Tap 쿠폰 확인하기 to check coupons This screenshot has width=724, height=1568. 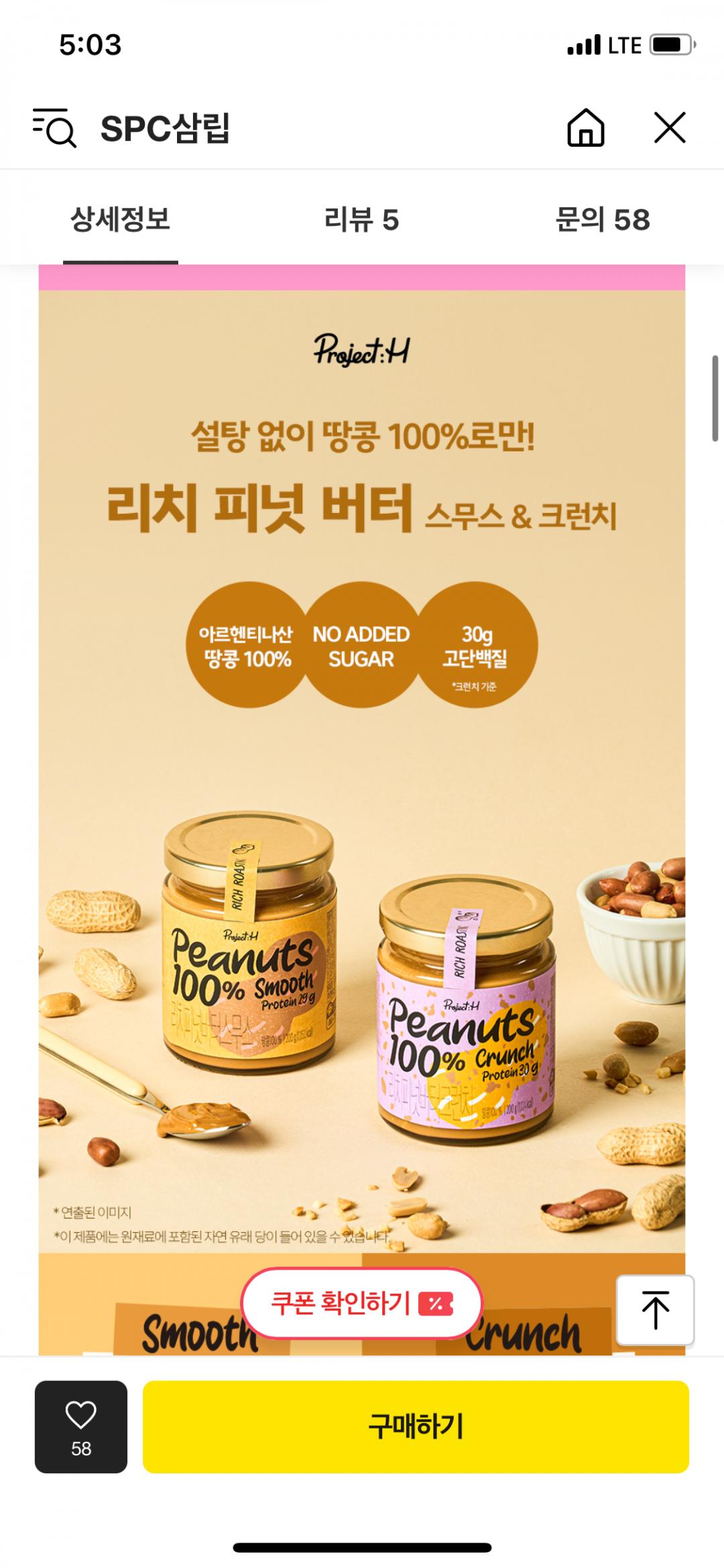pyautogui.click(x=361, y=1303)
